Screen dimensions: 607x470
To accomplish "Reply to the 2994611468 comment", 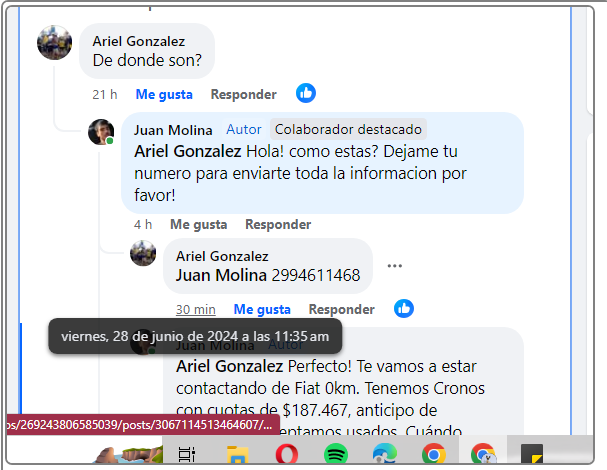I will [x=341, y=309].
